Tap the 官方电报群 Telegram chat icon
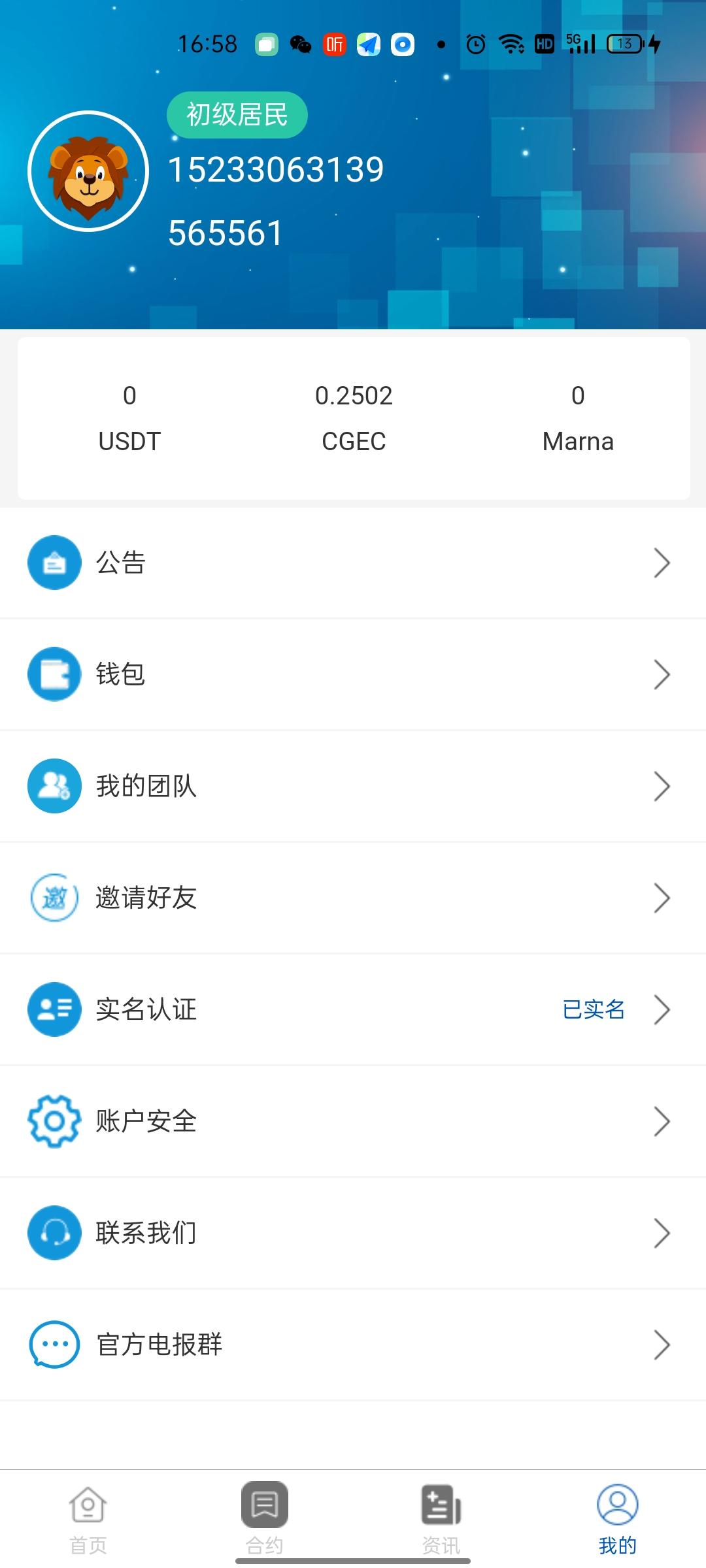706x1568 pixels. [54, 1345]
